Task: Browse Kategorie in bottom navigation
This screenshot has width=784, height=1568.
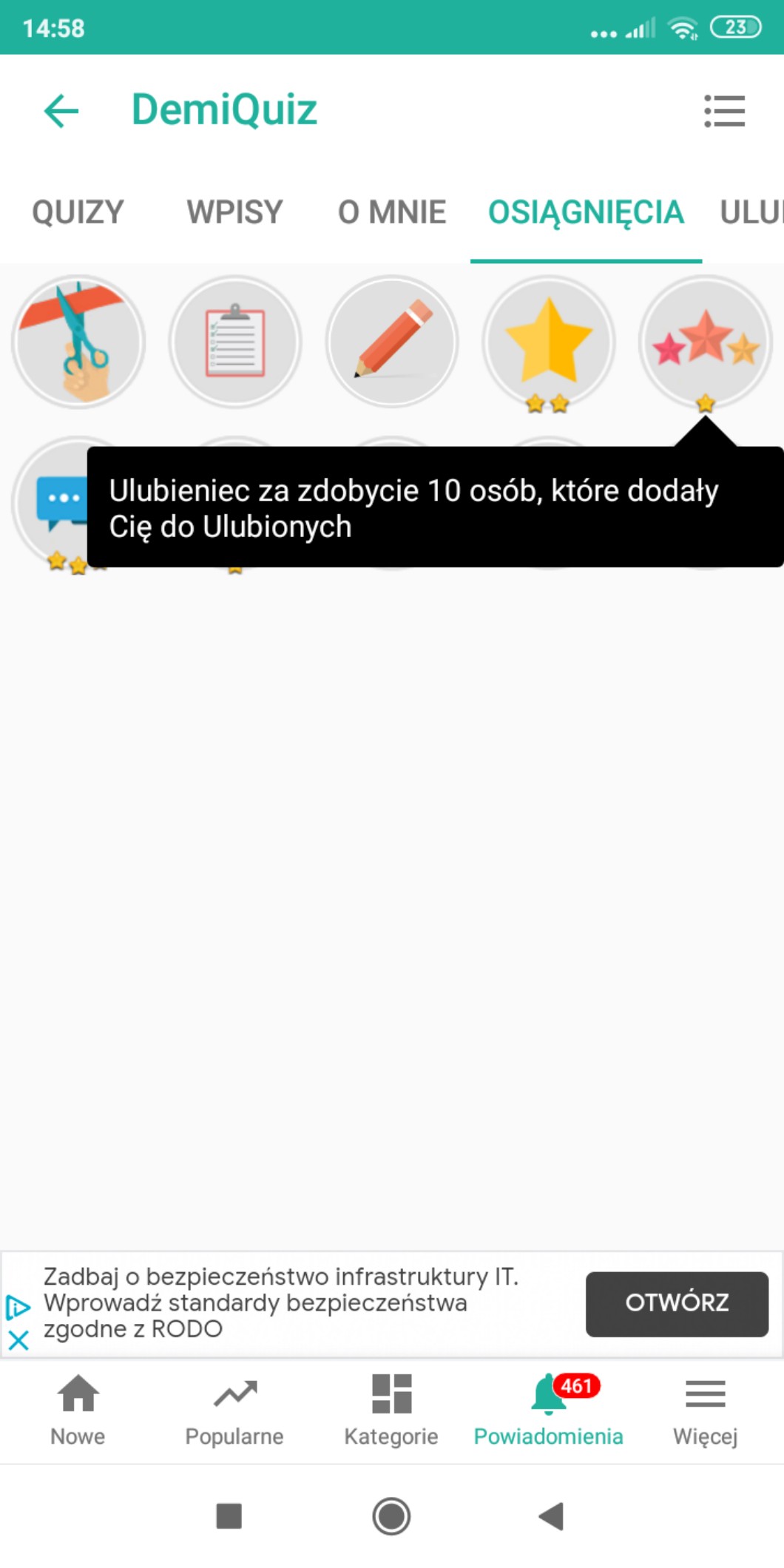Action: pyautogui.click(x=391, y=1410)
